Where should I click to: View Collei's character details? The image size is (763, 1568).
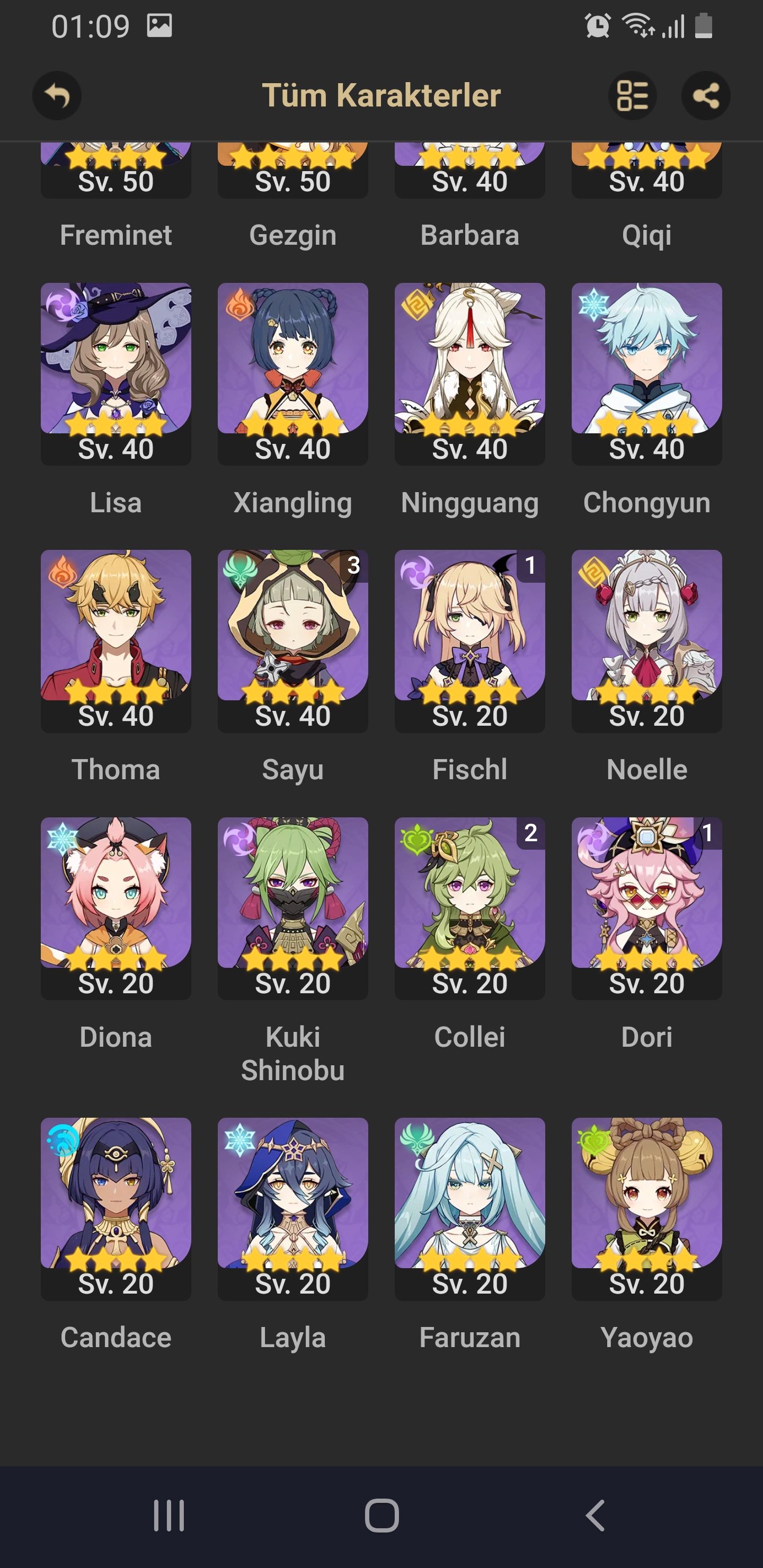coord(469,907)
